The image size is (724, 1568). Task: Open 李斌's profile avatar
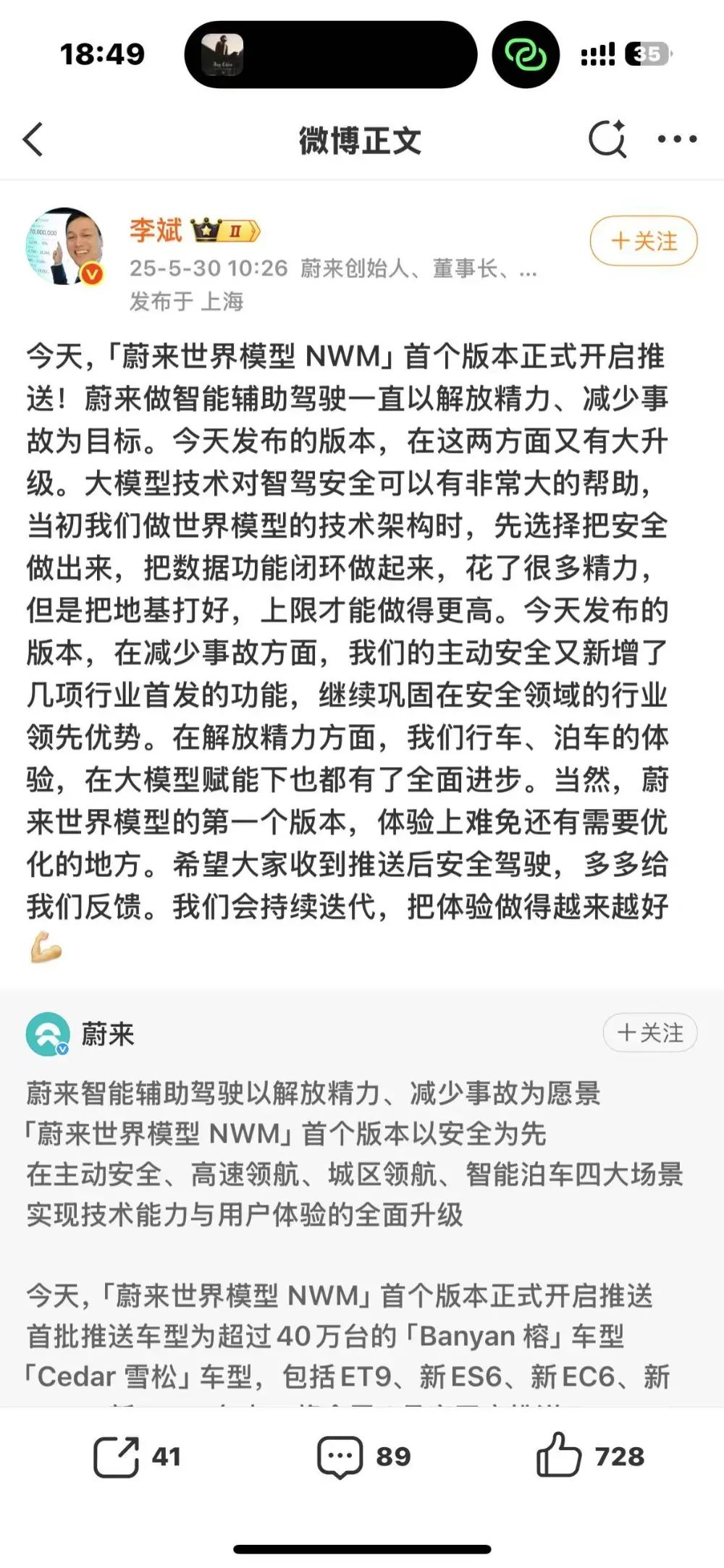click(64, 247)
